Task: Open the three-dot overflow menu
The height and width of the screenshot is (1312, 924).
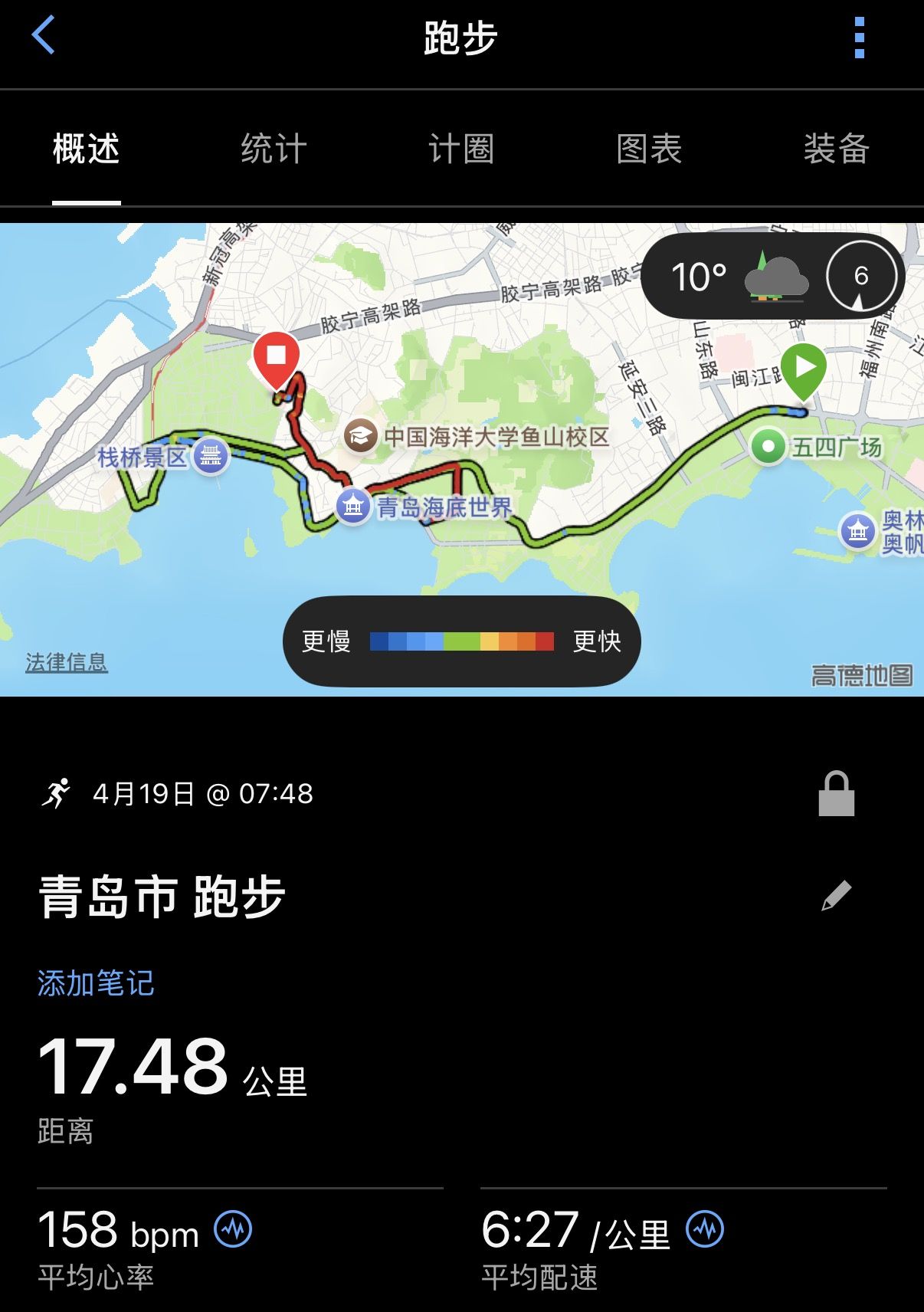Action: 859,38
